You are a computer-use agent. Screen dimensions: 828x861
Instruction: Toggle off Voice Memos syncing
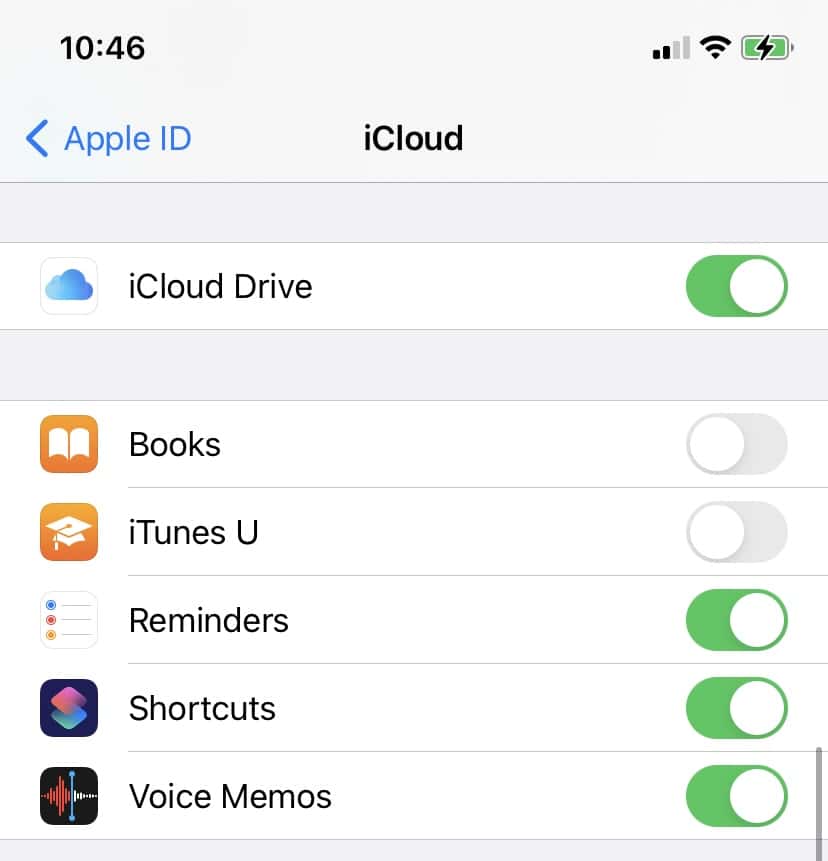point(736,796)
